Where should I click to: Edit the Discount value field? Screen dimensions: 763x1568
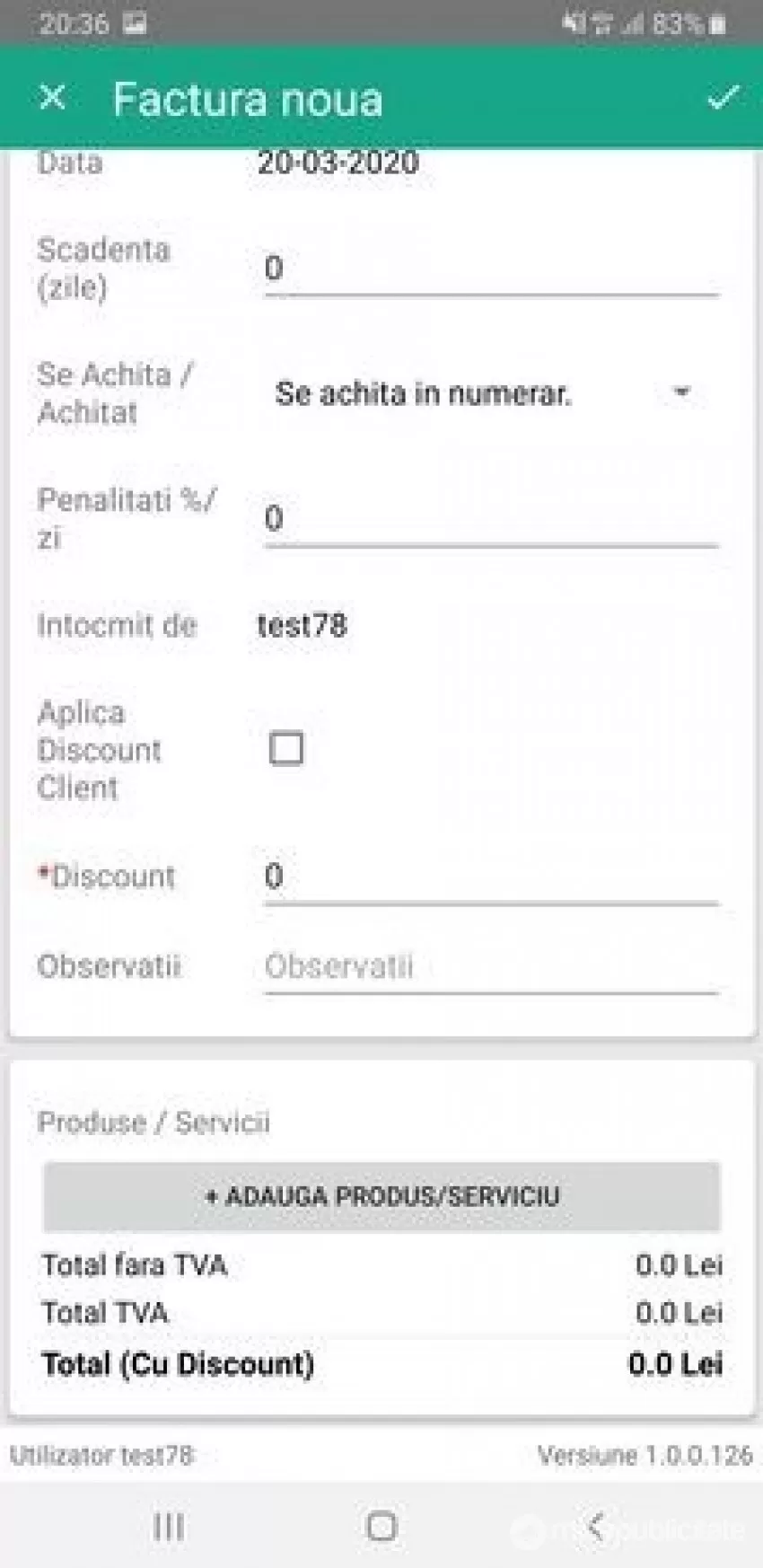point(491,877)
